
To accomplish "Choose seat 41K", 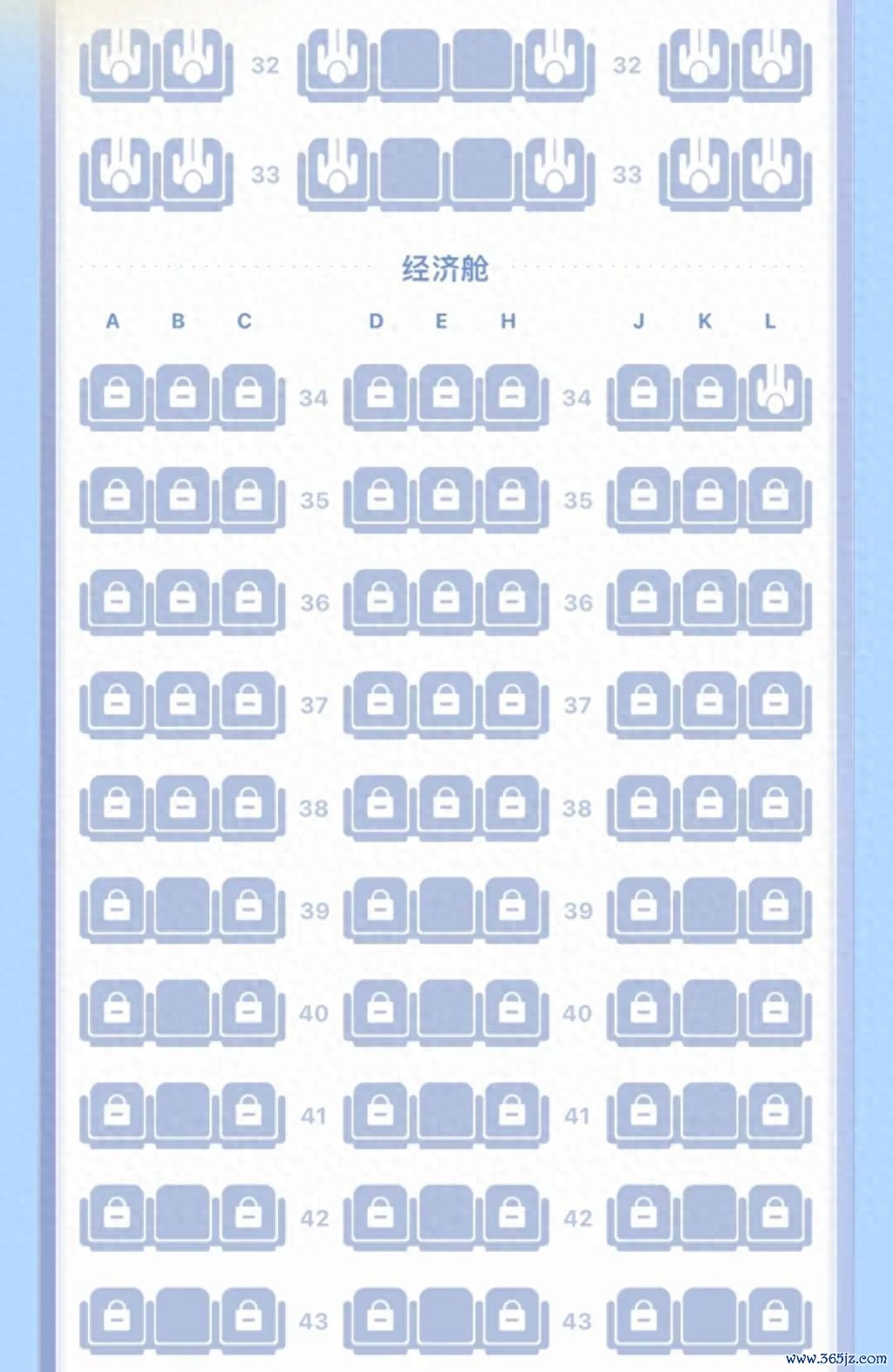I will click(x=709, y=1112).
